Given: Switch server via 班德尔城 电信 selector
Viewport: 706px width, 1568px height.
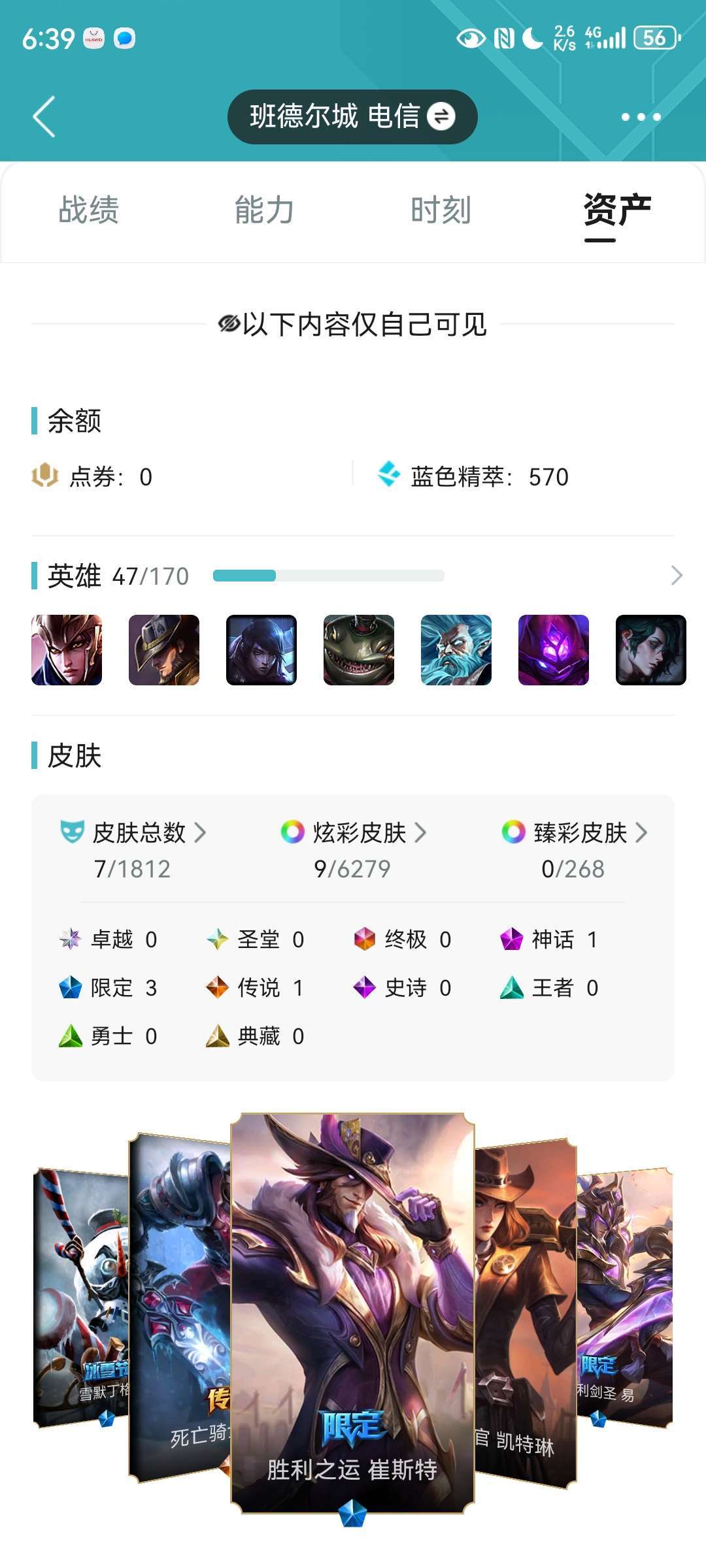Looking at the screenshot, I should 352,117.
